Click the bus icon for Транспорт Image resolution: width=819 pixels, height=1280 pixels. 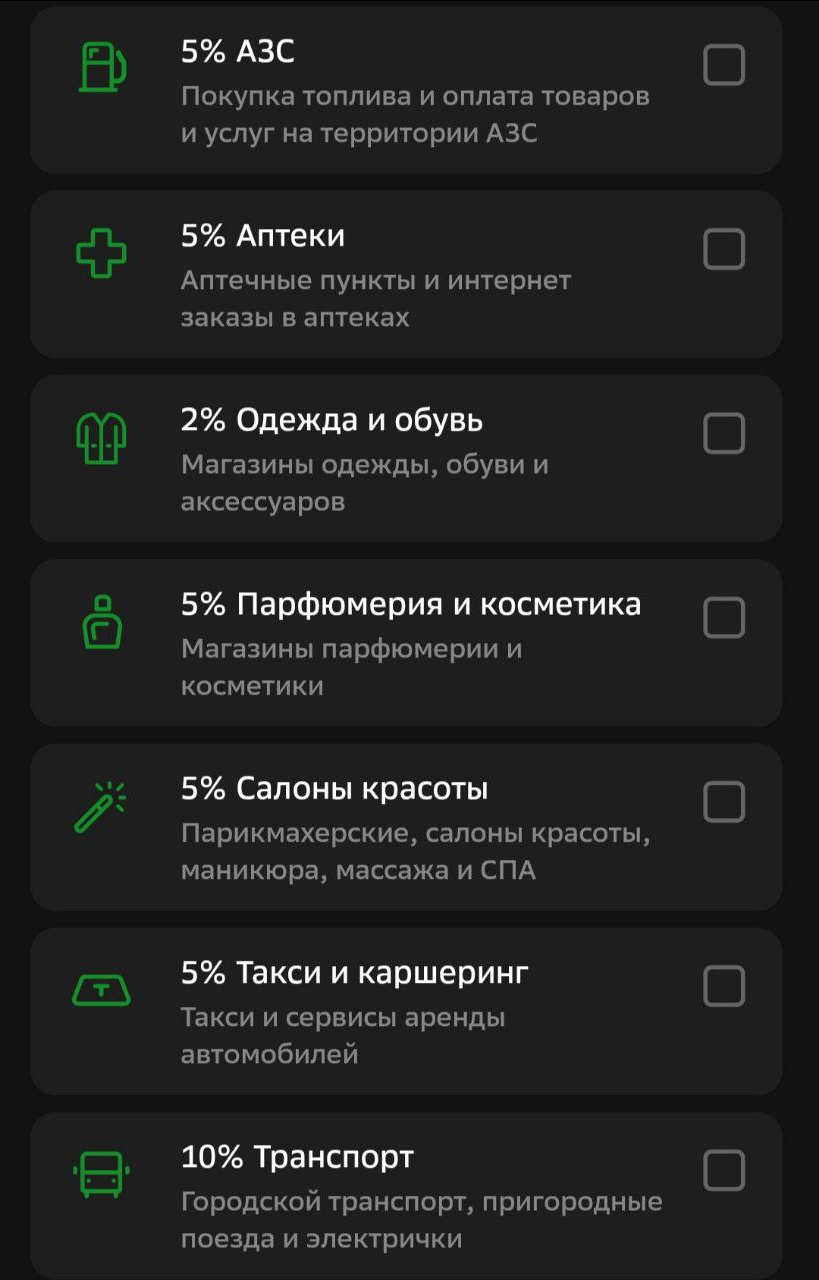[100, 1171]
